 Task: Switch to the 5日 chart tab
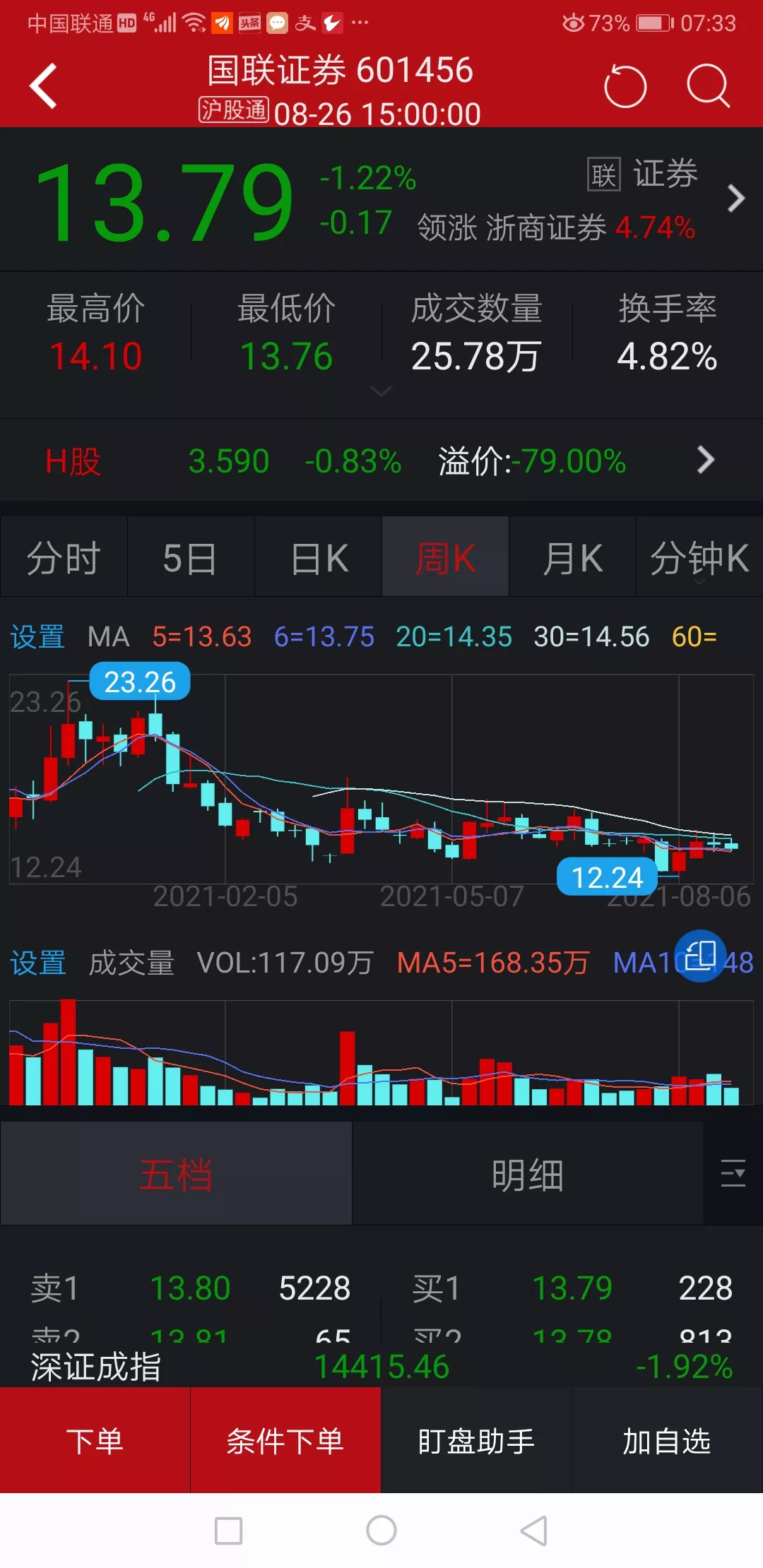190,558
